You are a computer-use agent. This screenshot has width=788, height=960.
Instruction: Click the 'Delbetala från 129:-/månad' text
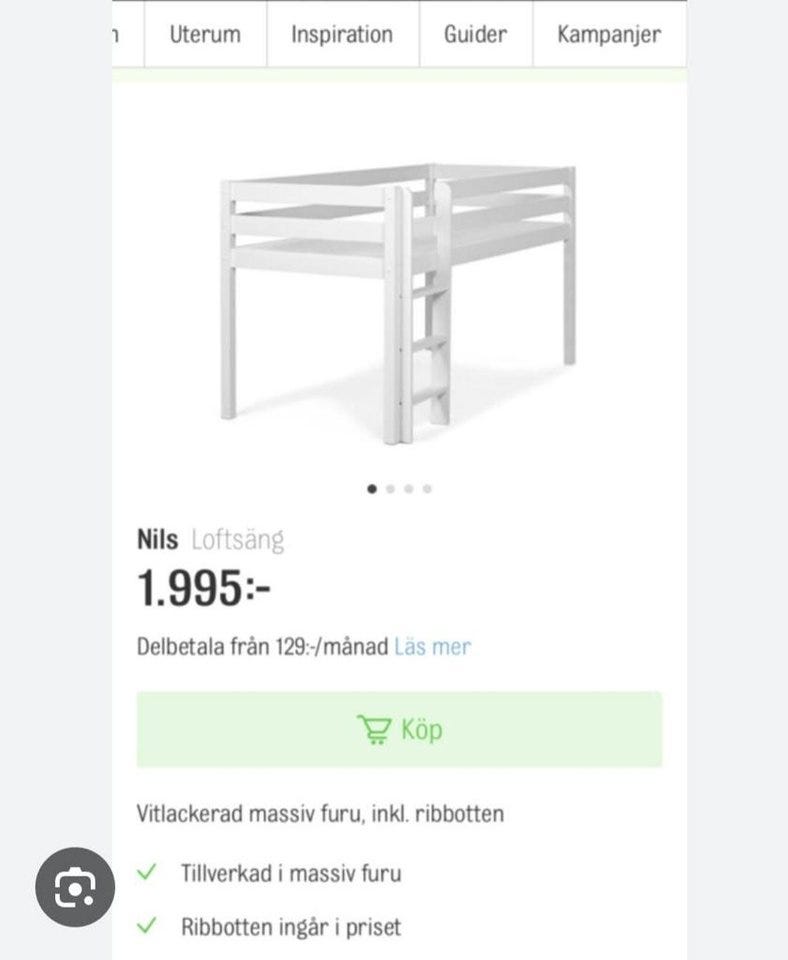[265, 647]
